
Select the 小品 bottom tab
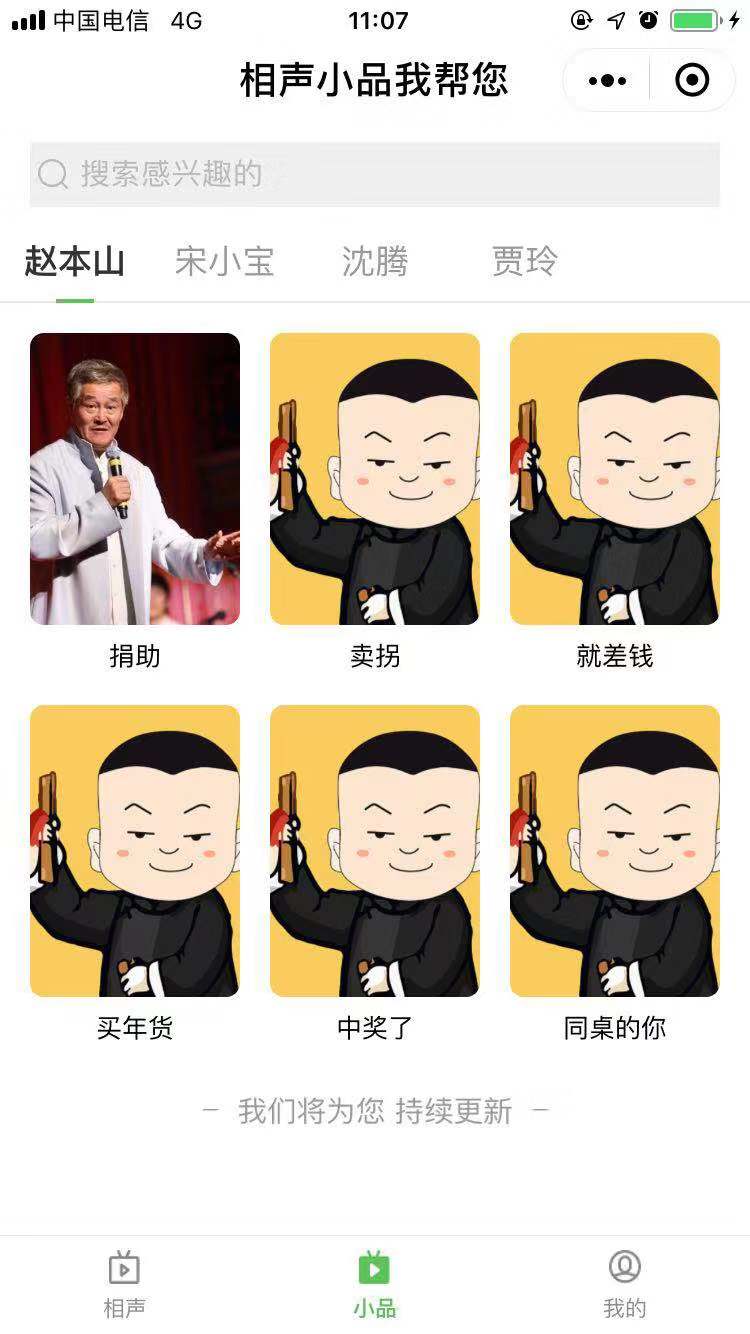(374, 1284)
